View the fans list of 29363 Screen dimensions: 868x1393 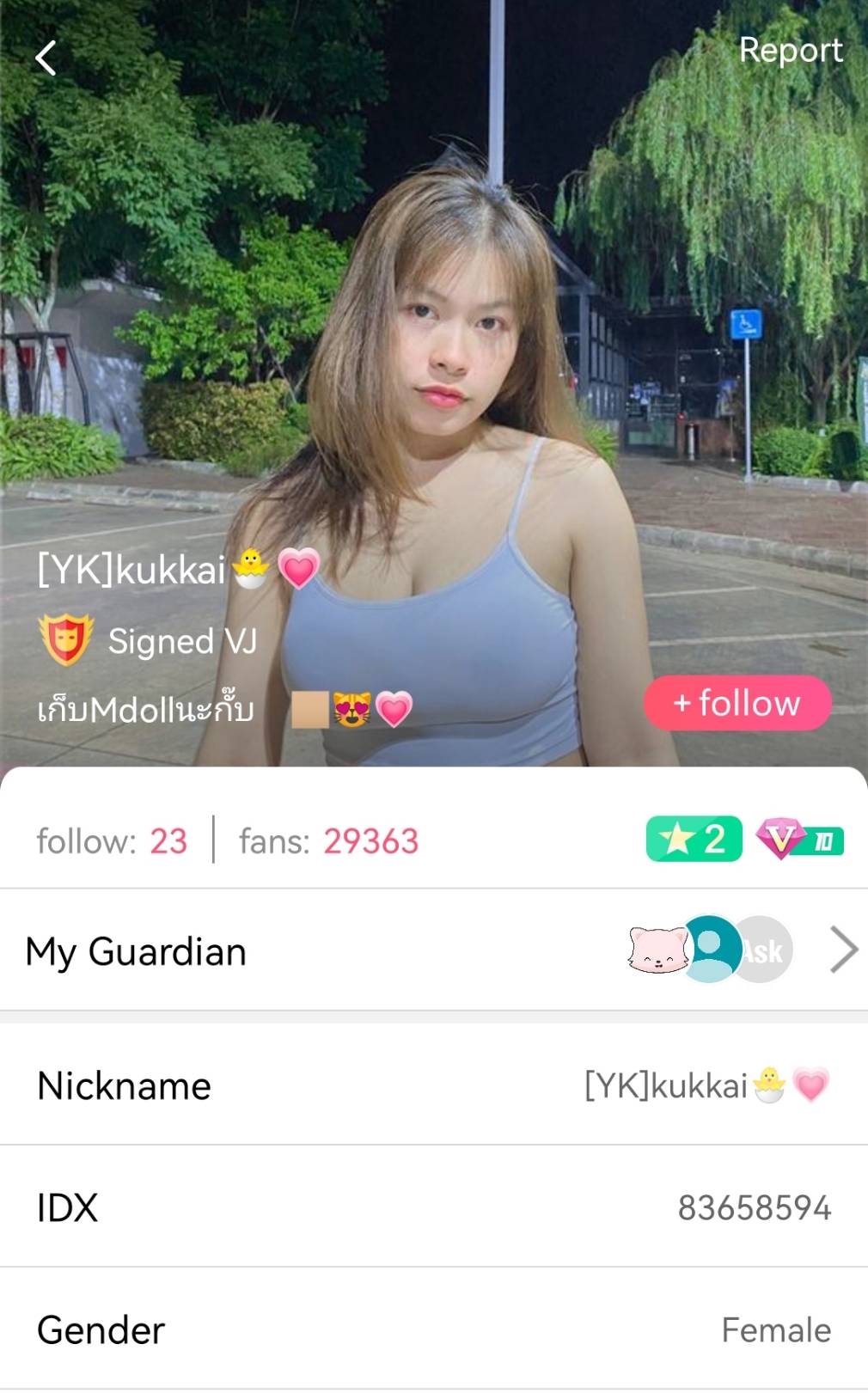tap(328, 841)
